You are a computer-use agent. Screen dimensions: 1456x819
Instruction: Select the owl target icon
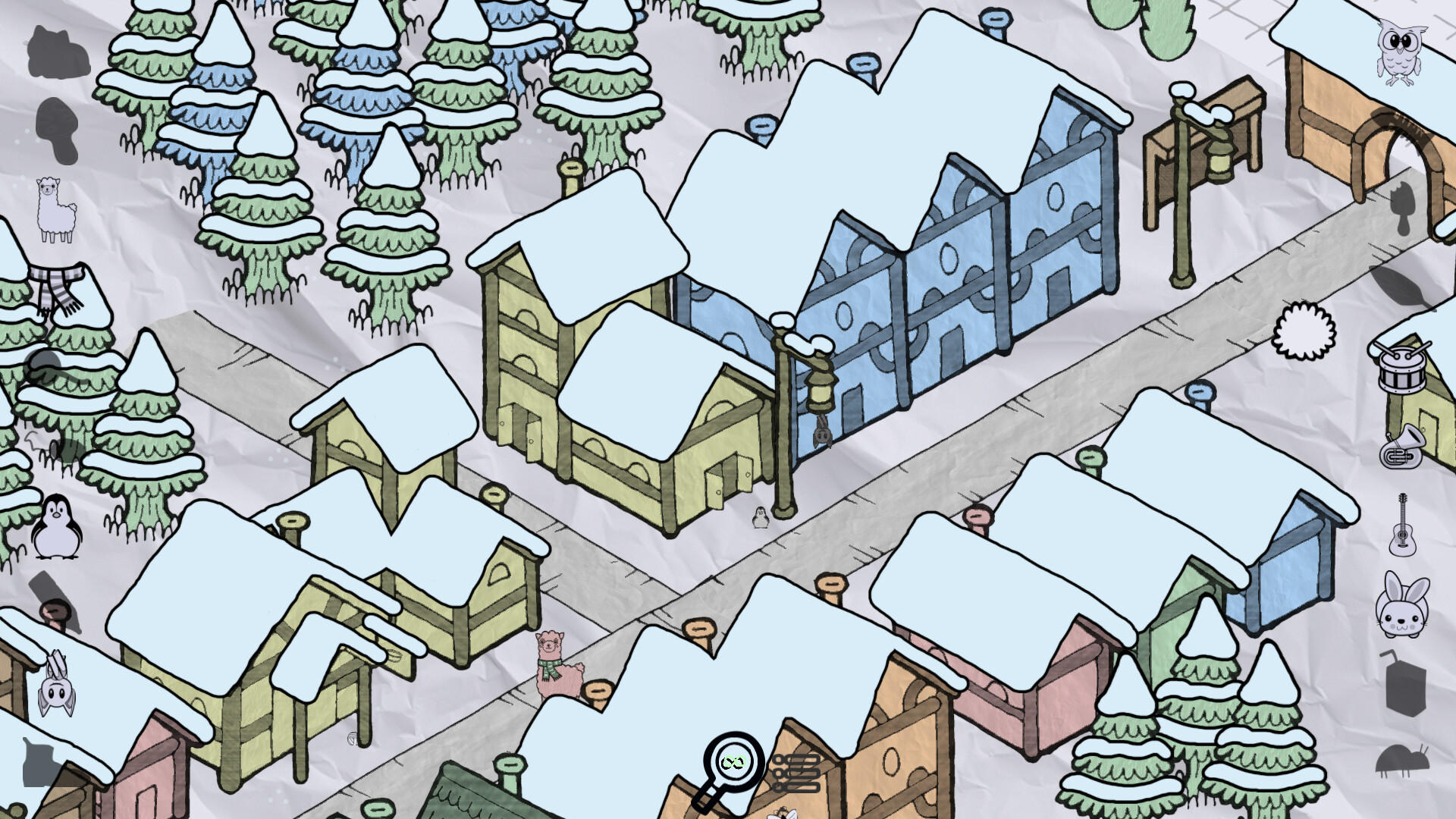coord(1400,52)
